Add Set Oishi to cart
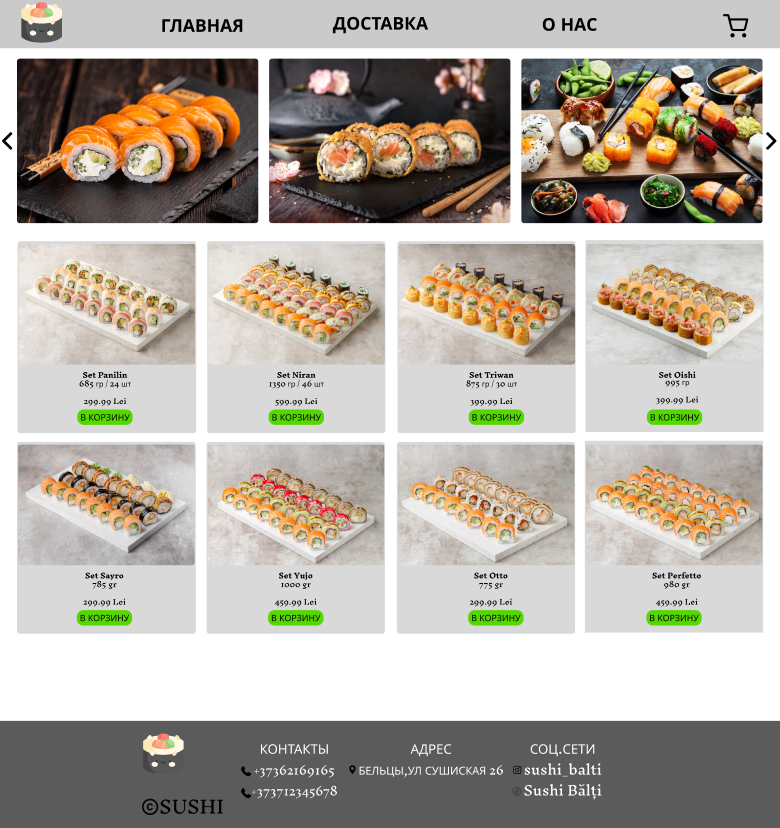Viewport: 780px width, 828px height. click(675, 416)
